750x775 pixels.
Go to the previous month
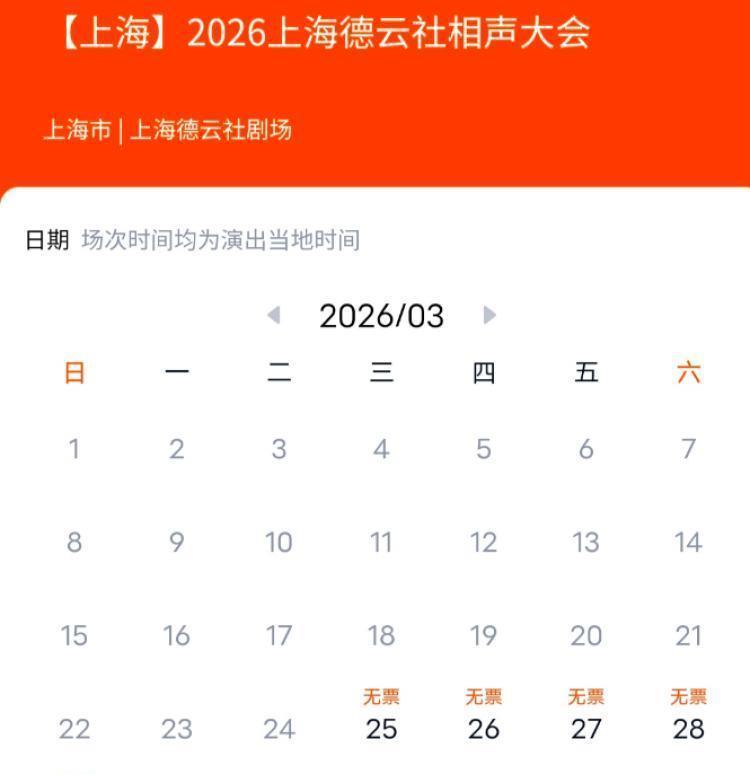coord(274,315)
